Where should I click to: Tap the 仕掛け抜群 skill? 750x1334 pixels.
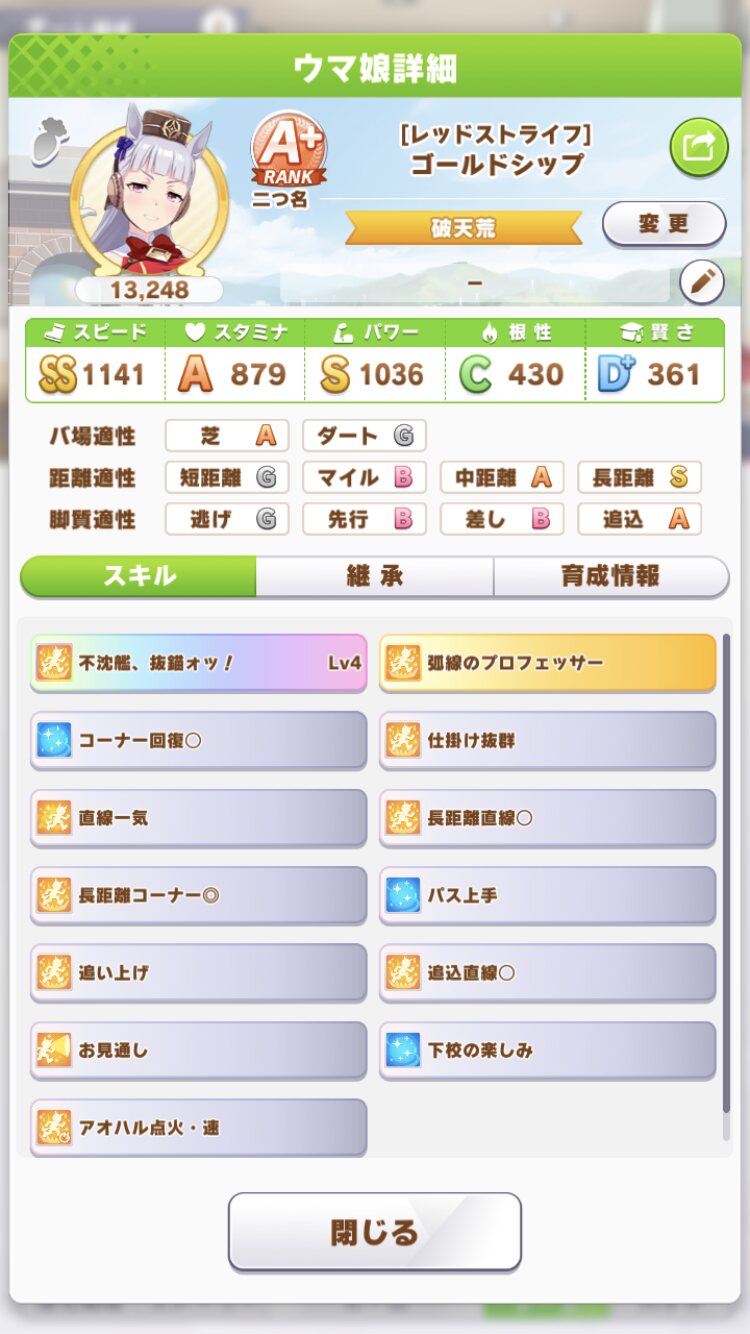pyautogui.click(x=547, y=740)
